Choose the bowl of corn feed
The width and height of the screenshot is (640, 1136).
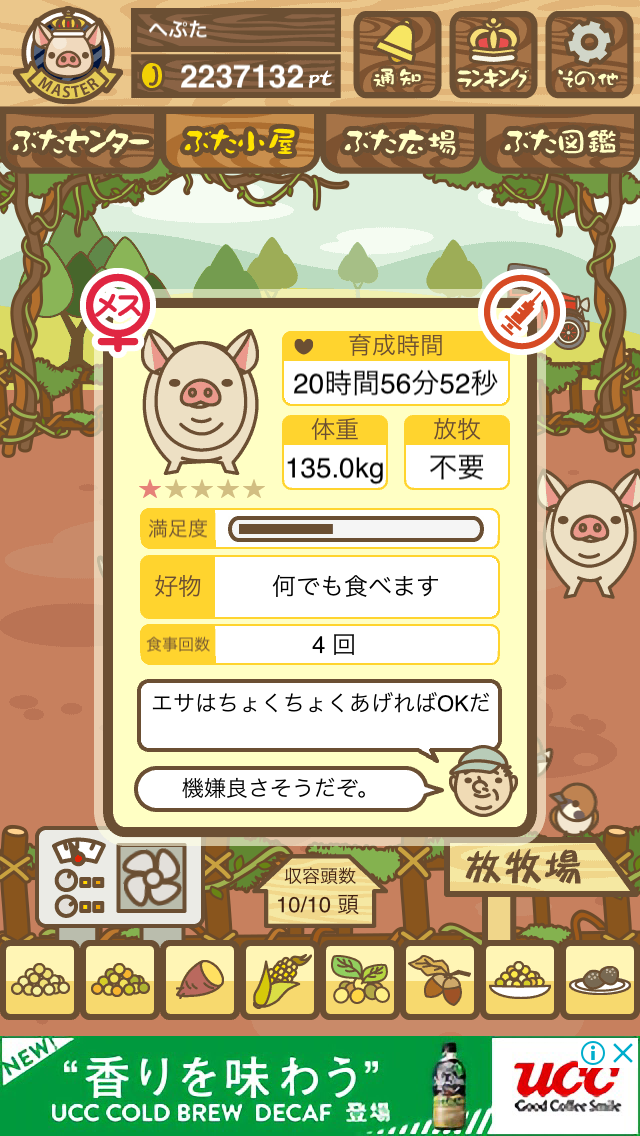click(520, 980)
